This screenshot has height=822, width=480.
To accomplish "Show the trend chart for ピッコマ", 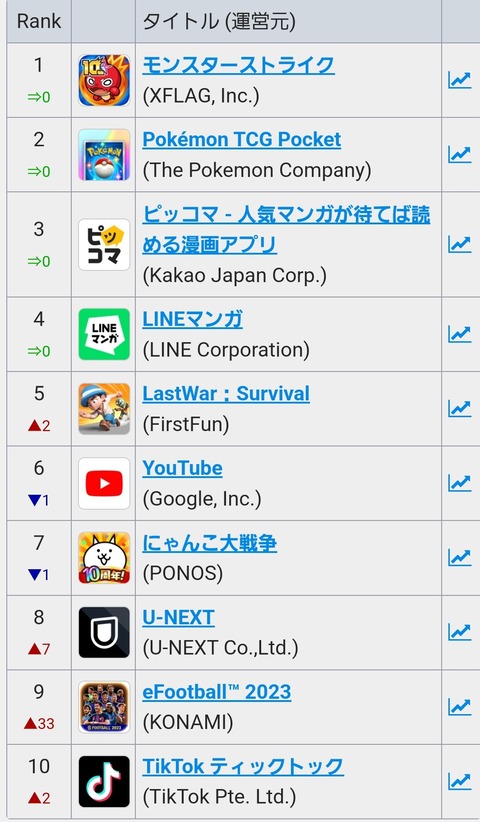I will [460, 244].
